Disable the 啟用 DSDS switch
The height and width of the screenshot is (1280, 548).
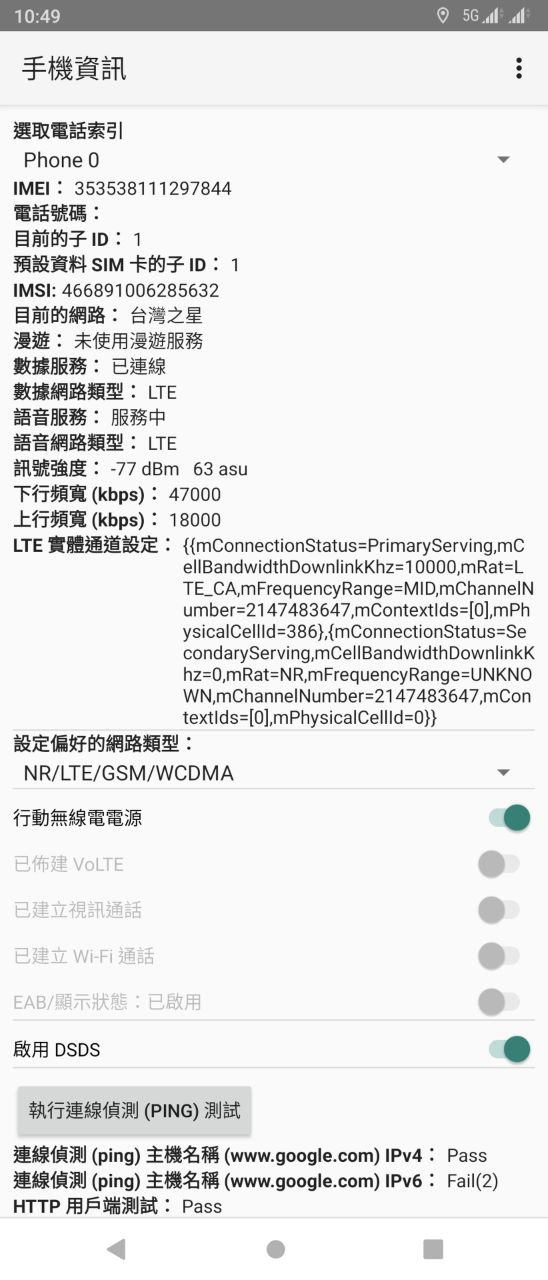tap(509, 1049)
